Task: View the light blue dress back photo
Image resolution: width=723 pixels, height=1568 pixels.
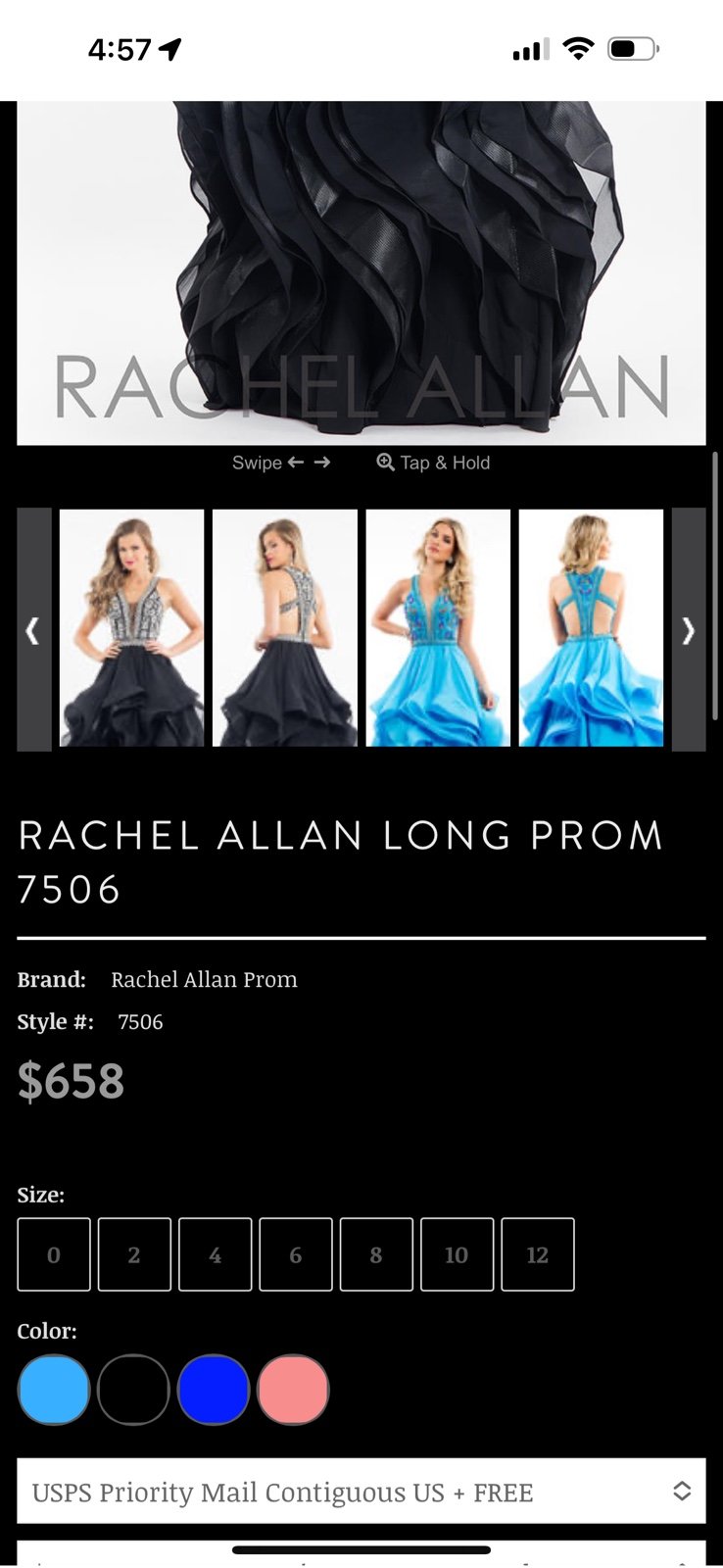Action: tap(591, 628)
